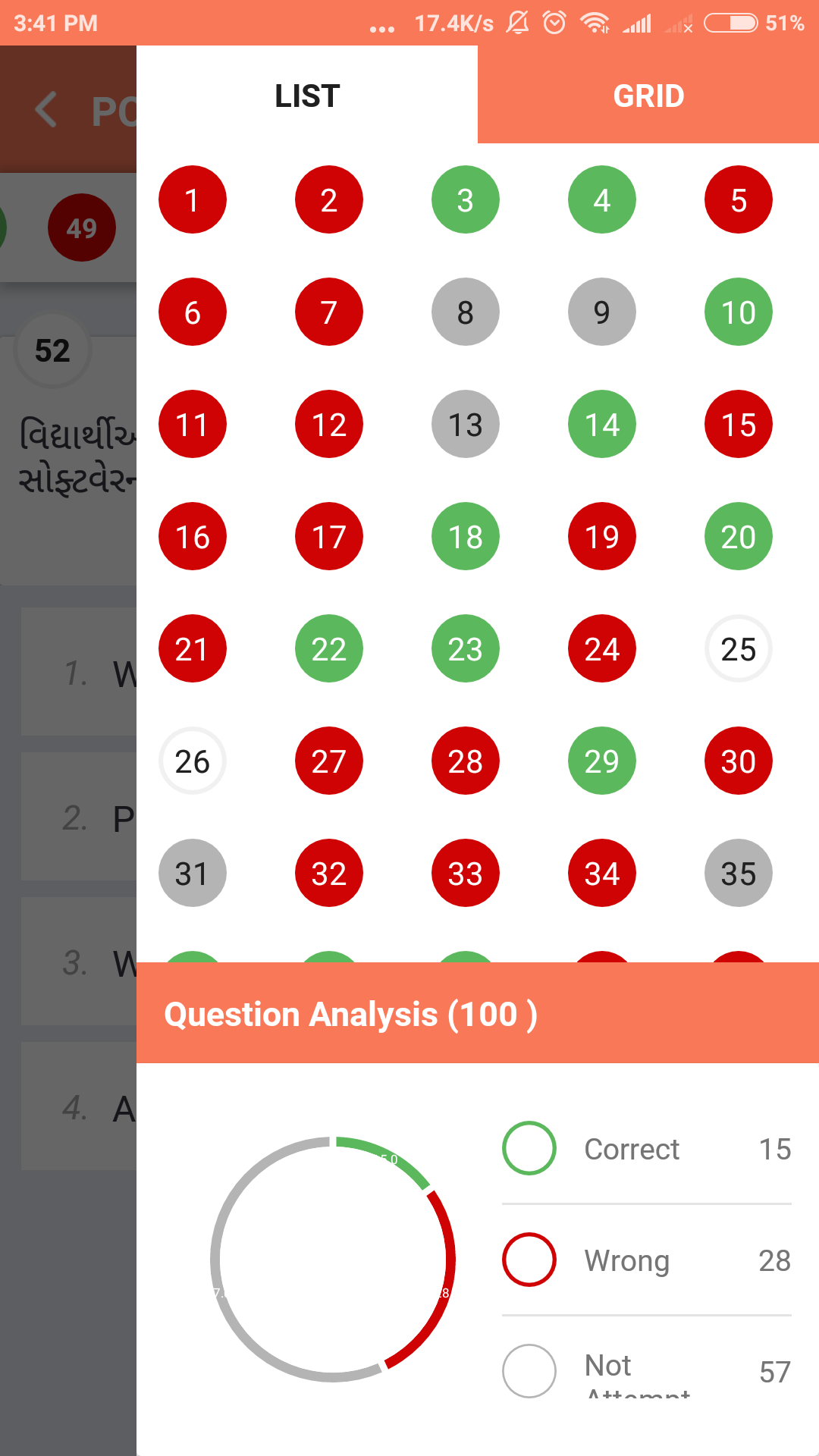The width and height of the screenshot is (819, 1456).
Task: Switch to the LIST tab
Action: 307,96
